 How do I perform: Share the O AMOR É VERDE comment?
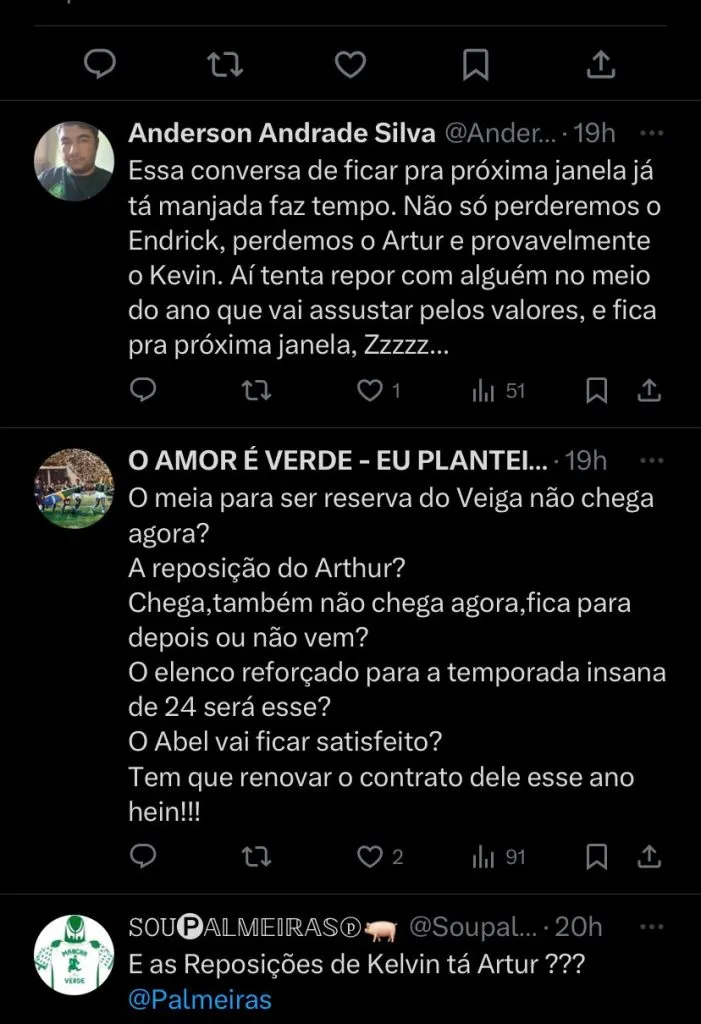(649, 856)
